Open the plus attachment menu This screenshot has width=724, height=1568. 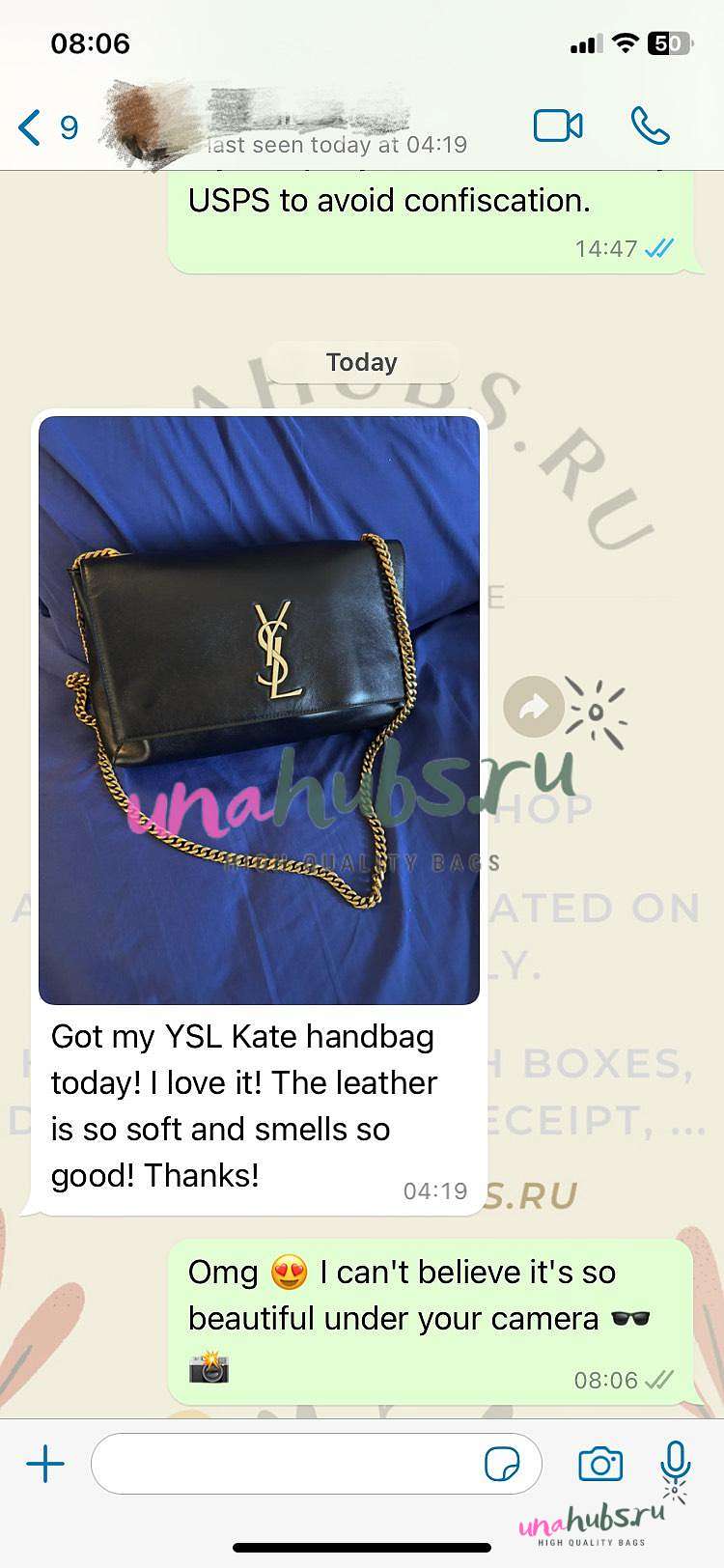click(x=44, y=1465)
